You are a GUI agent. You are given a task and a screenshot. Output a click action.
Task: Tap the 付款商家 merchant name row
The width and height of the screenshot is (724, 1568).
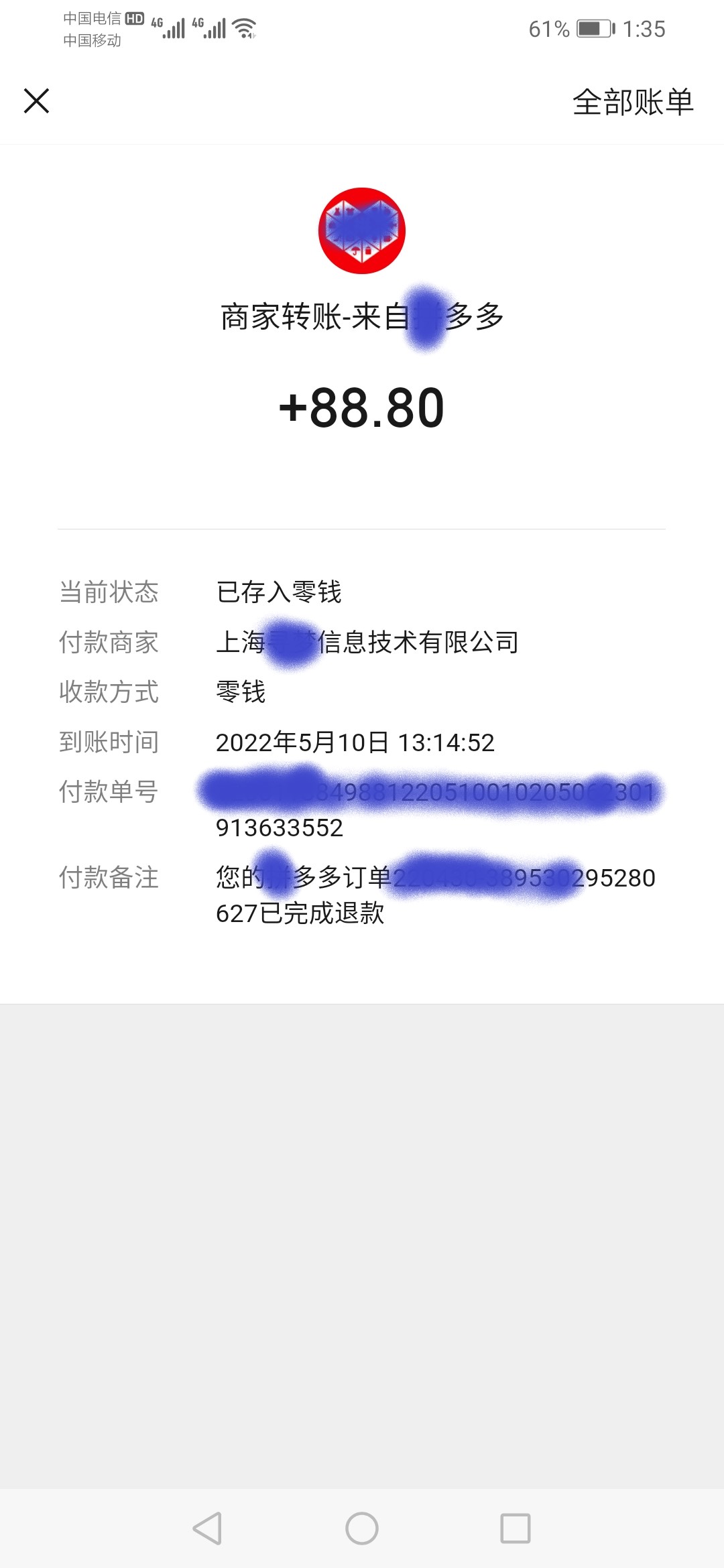369,643
